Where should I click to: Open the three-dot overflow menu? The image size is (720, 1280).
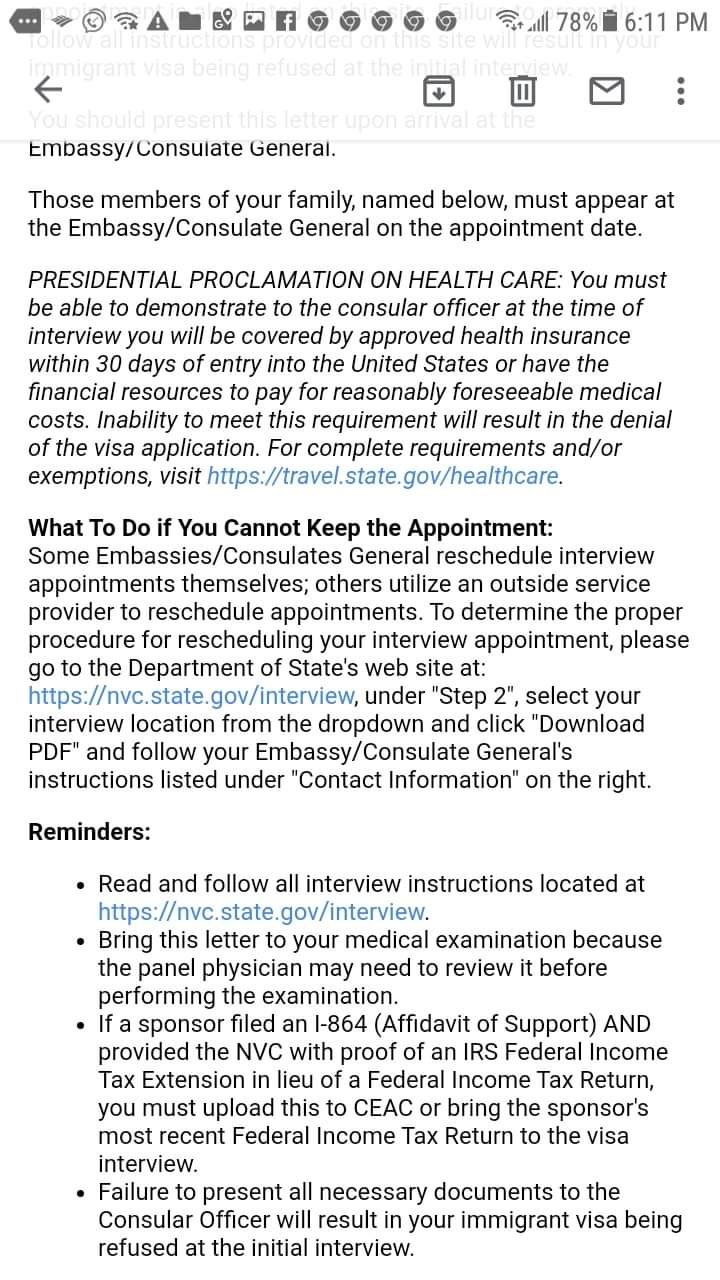tap(681, 92)
